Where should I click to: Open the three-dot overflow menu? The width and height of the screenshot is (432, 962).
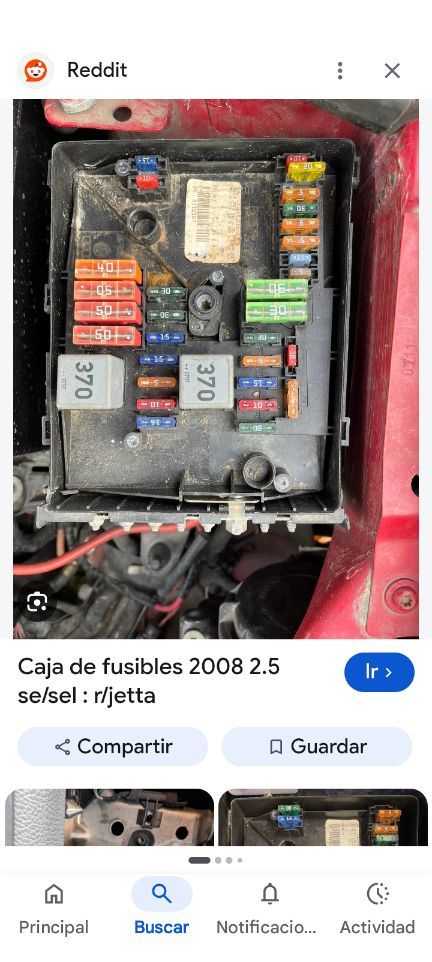click(x=340, y=71)
